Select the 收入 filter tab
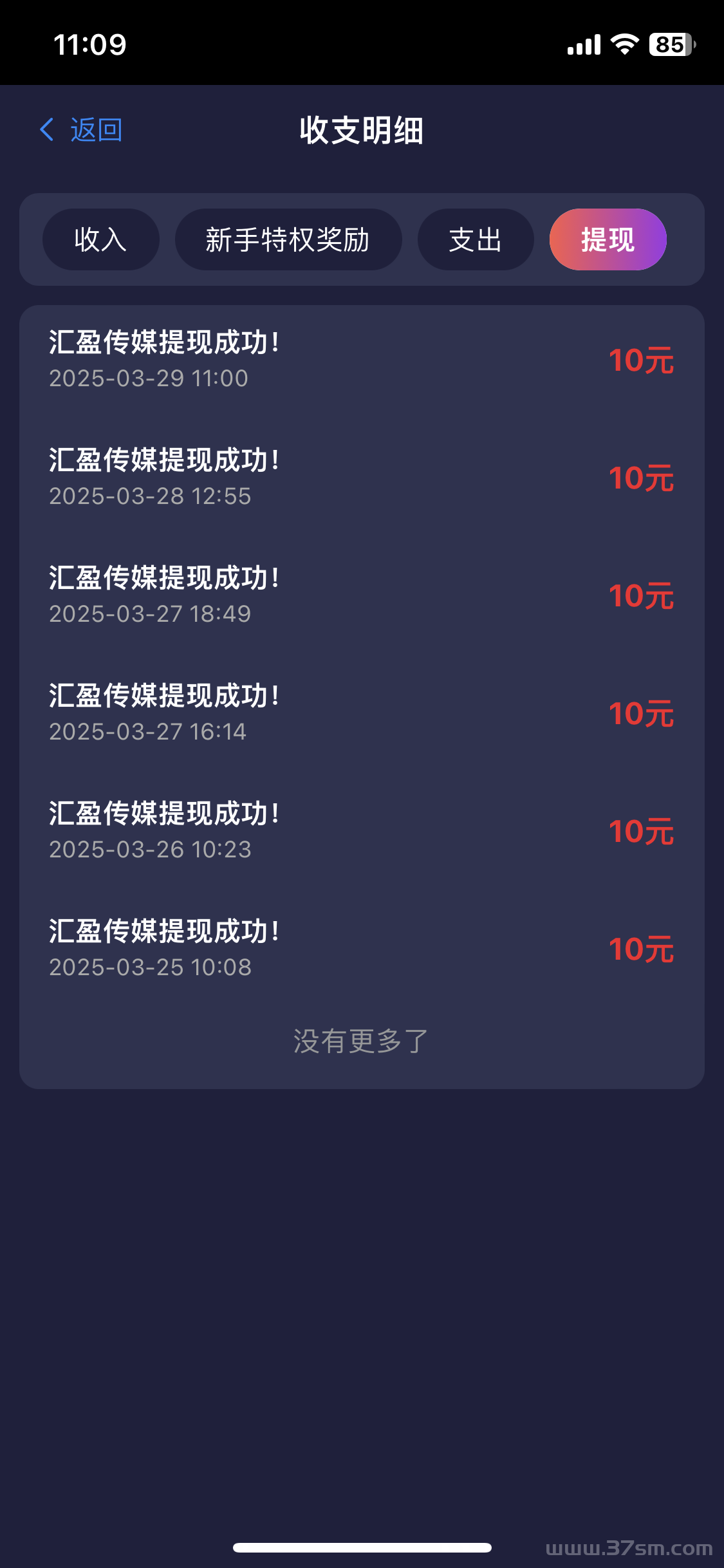The height and width of the screenshot is (1568, 724). click(100, 239)
